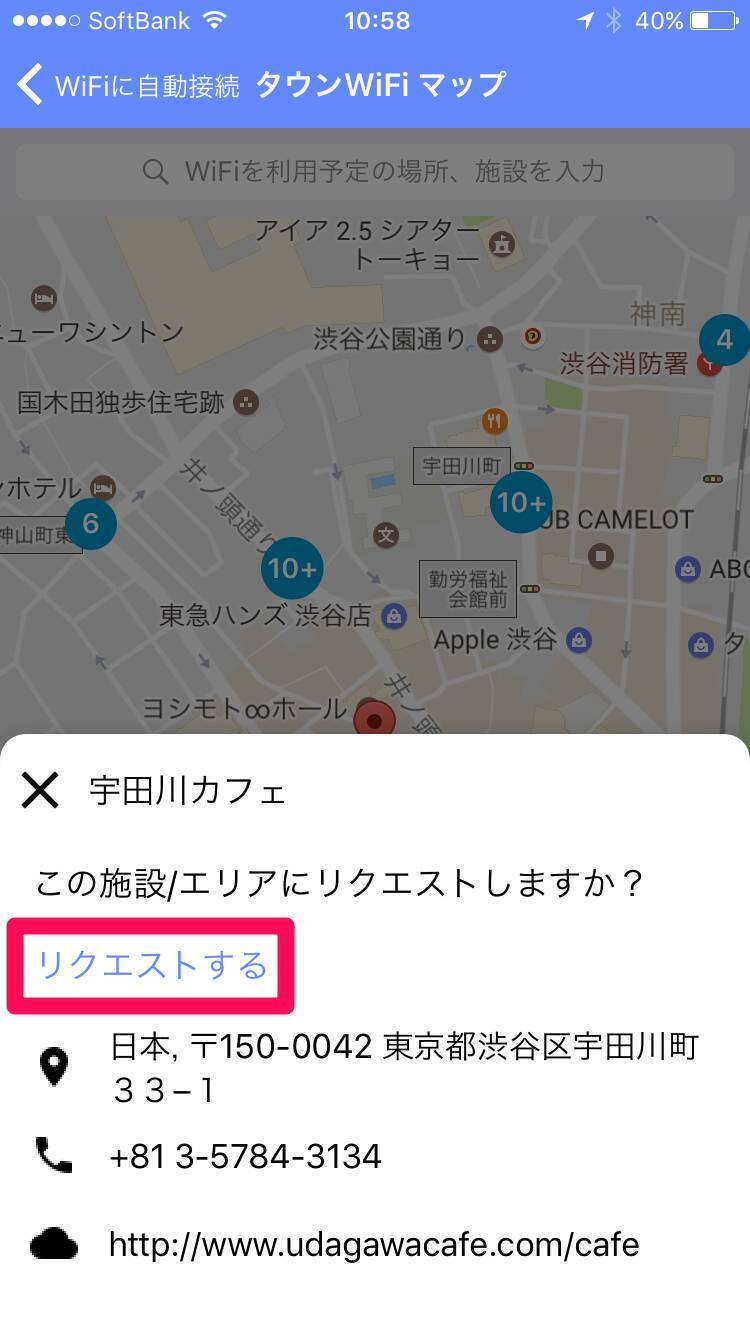Open the udagawacafe.com website link

coord(373,1244)
